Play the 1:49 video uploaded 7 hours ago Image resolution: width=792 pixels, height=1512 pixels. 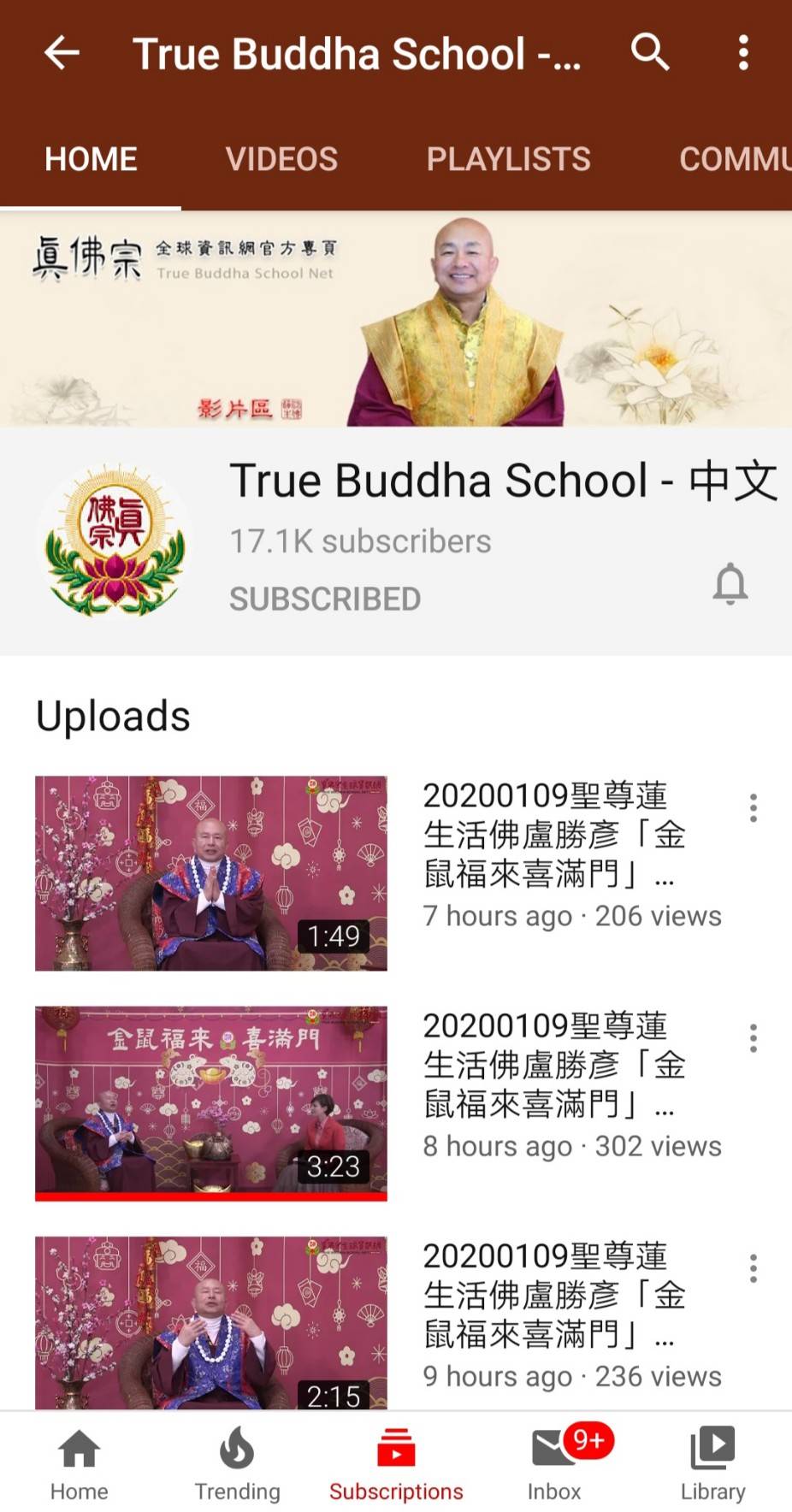click(x=210, y=873)
